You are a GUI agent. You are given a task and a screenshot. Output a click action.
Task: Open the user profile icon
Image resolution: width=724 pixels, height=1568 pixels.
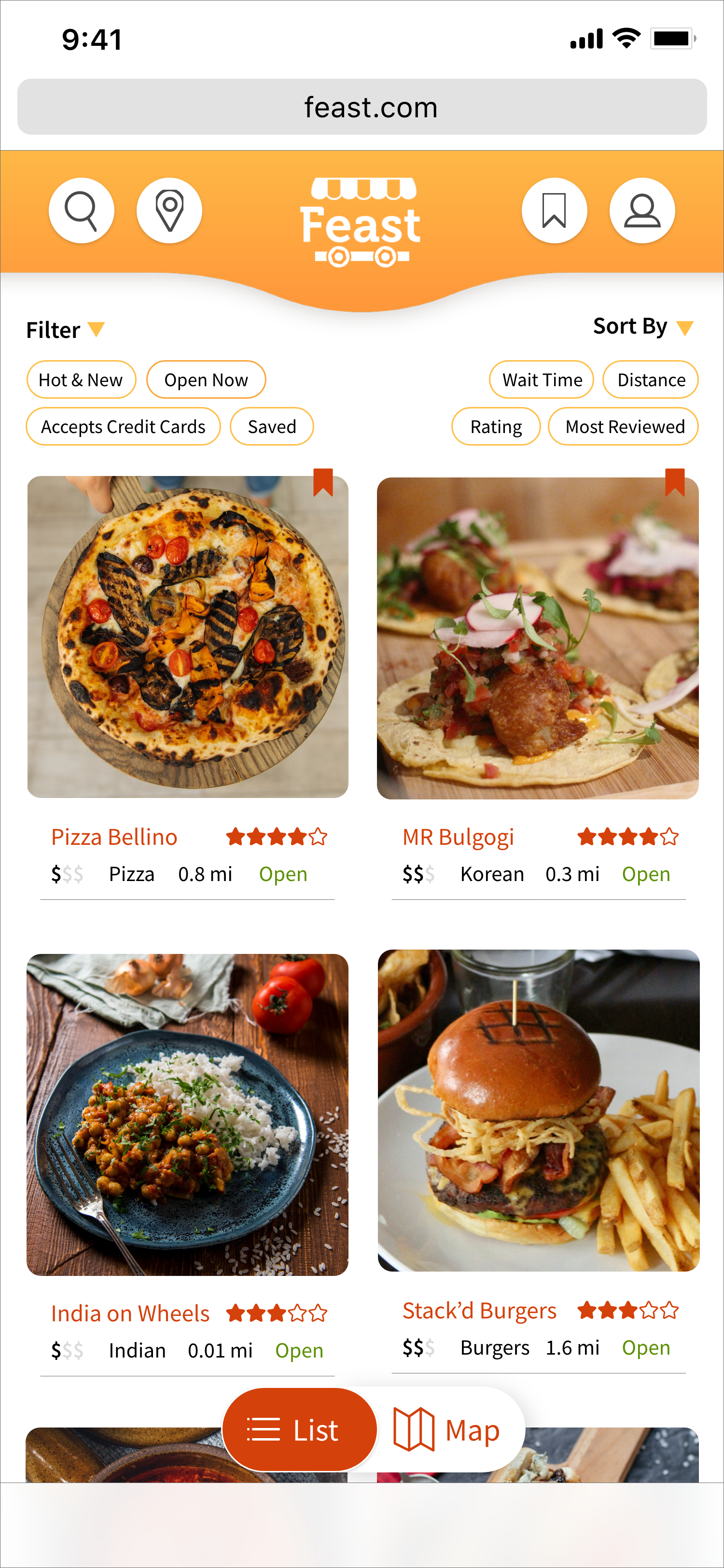[x=642, y=210]
